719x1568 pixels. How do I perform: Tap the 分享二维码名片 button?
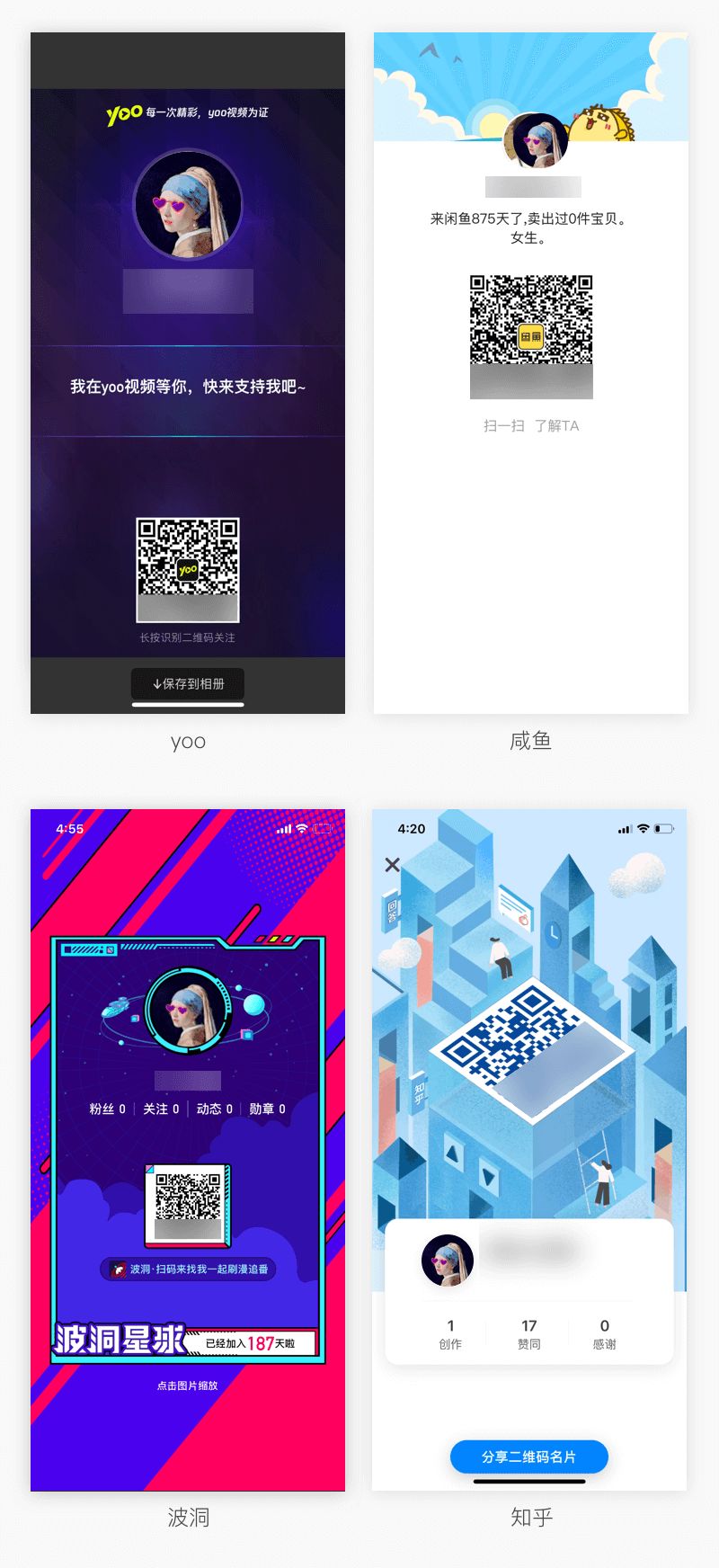click(528, 1457)
